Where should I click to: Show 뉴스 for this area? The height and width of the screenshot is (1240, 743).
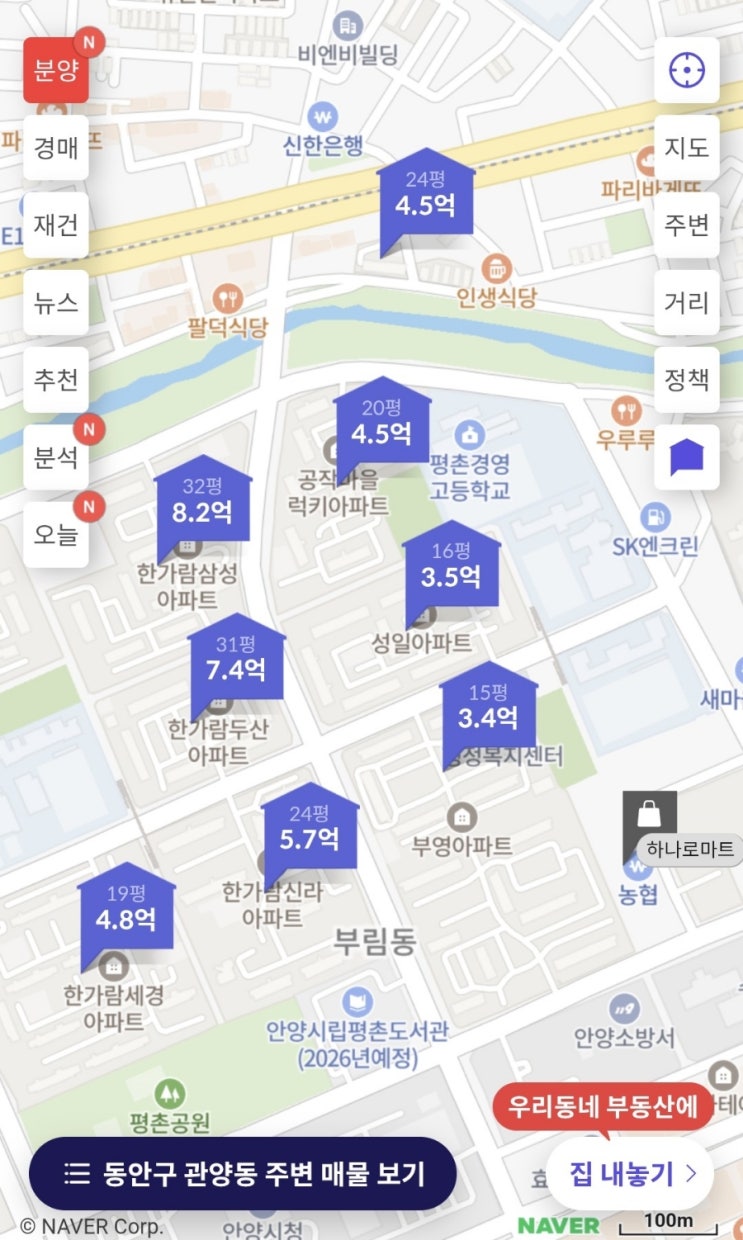tap(56, 302)
